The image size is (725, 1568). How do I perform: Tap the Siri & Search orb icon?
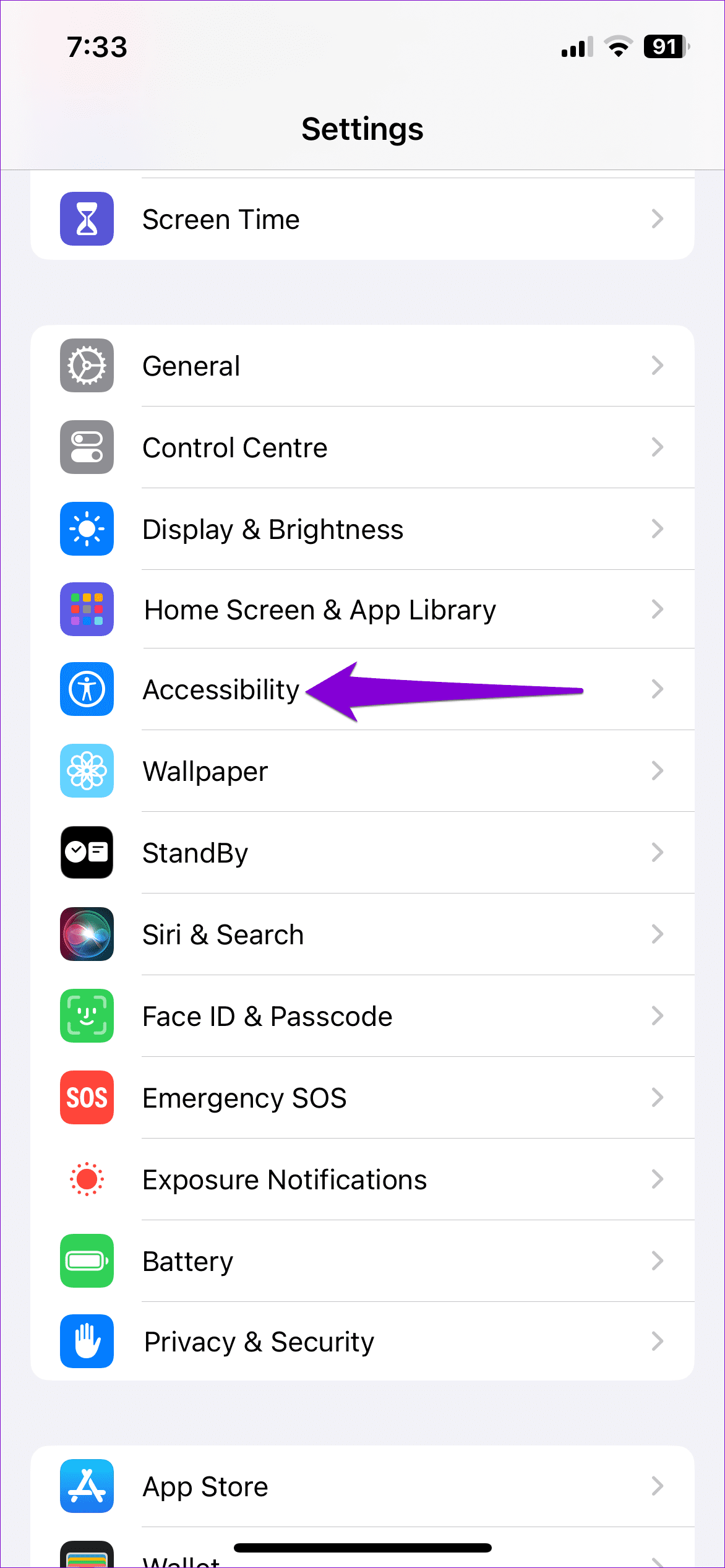point(87,934)
